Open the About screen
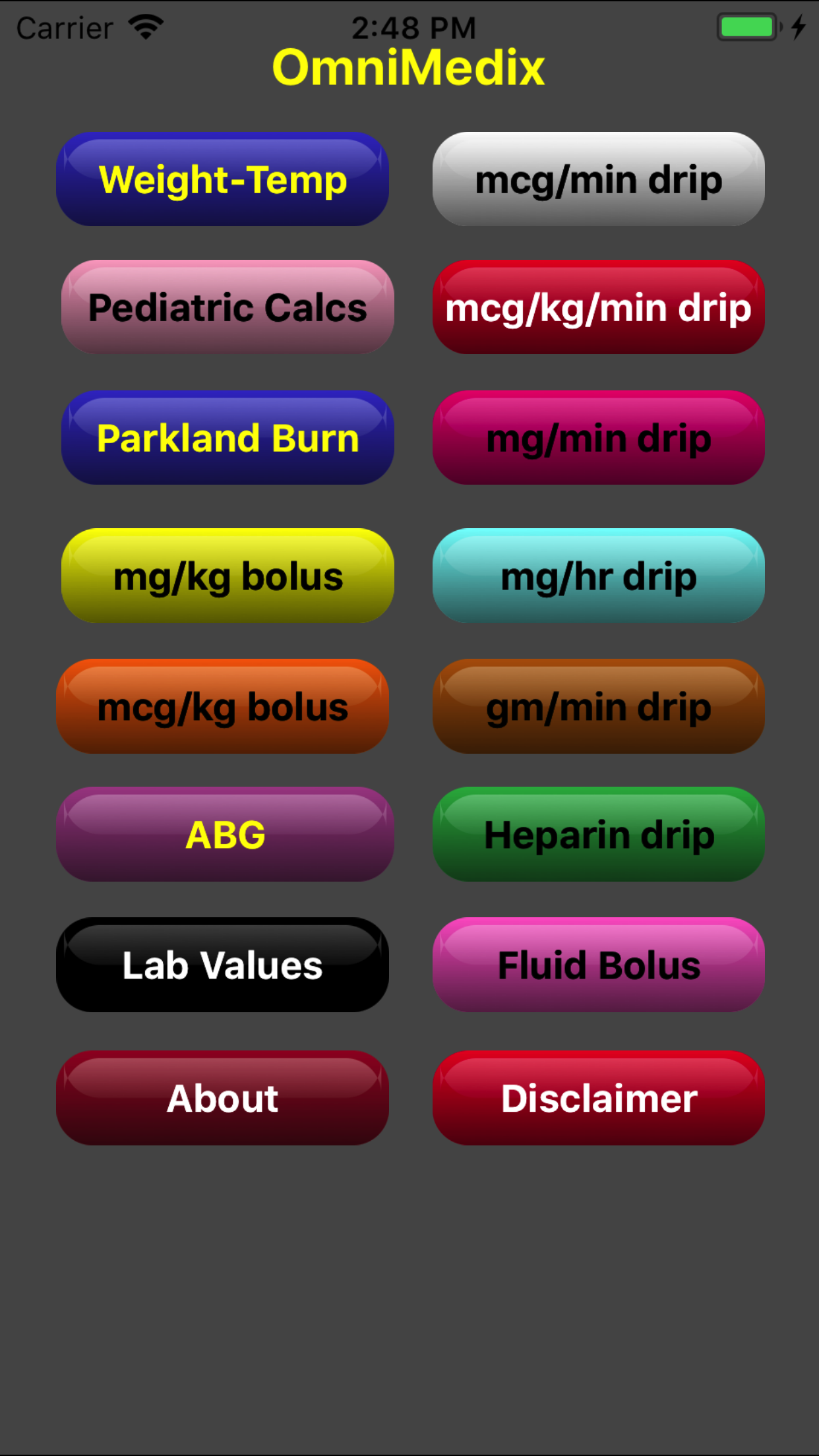Viewport: 819px width, 1456px height. coord(222,1098)
